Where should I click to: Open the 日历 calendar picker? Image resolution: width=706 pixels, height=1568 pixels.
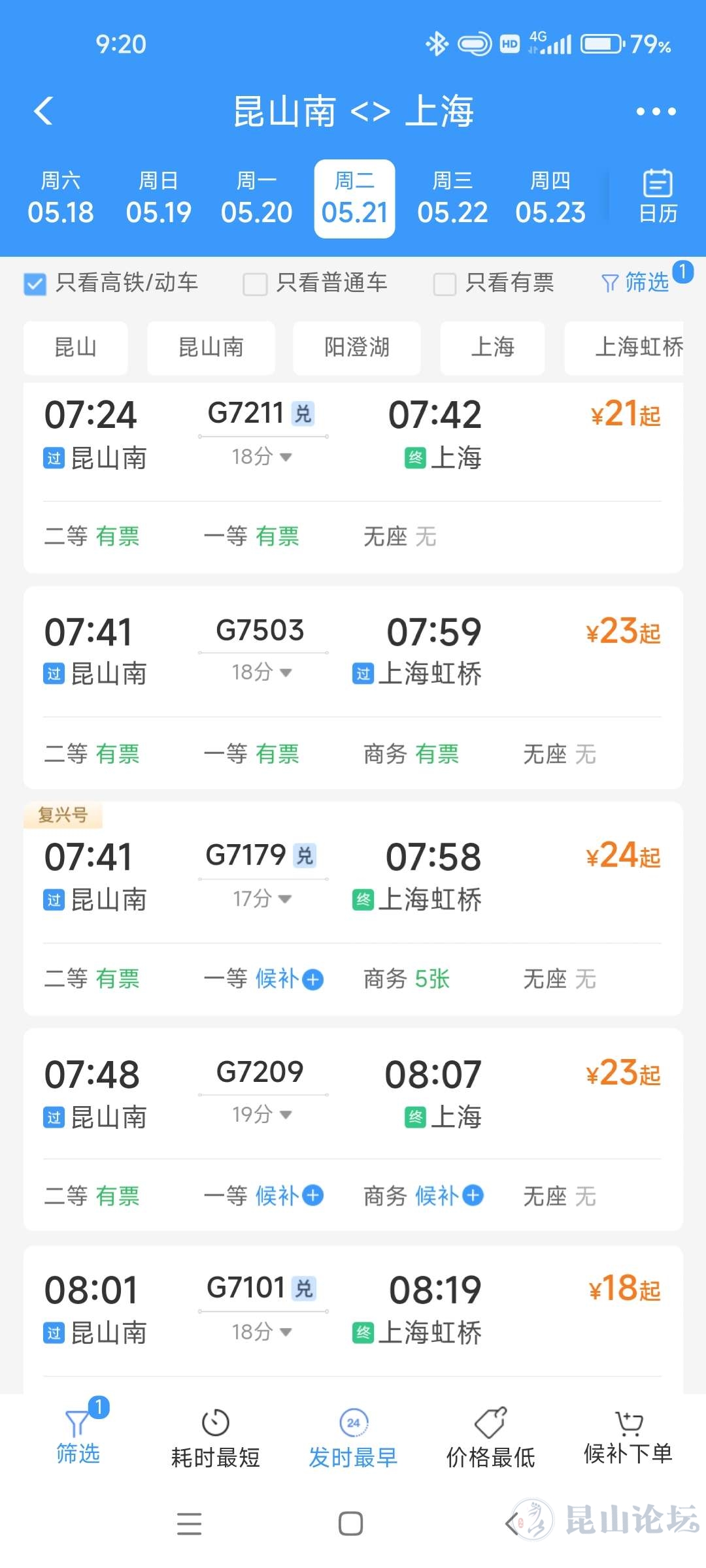(658, 196)
